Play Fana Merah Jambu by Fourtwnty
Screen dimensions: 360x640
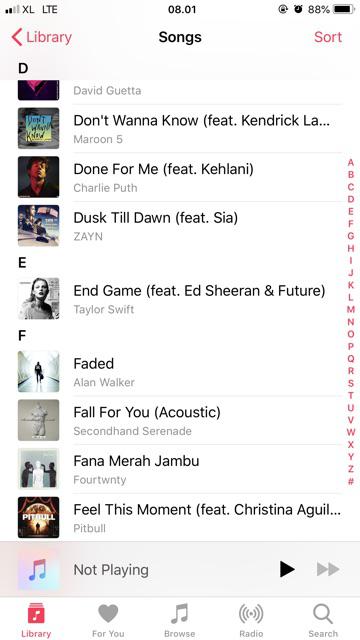(x=180, y=469)
